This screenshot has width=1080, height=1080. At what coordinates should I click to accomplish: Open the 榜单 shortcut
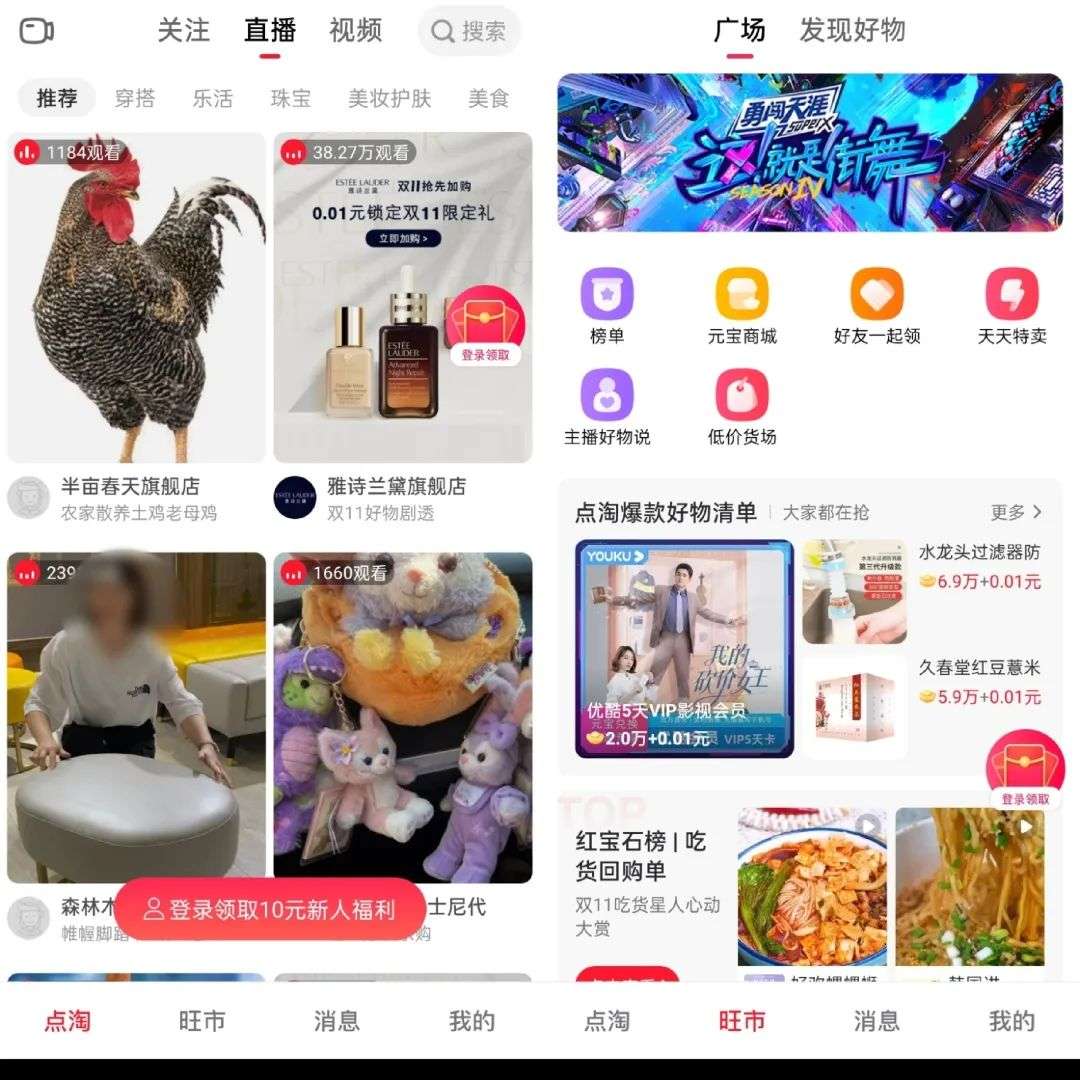pyautogui.click(x=607, y=306)
